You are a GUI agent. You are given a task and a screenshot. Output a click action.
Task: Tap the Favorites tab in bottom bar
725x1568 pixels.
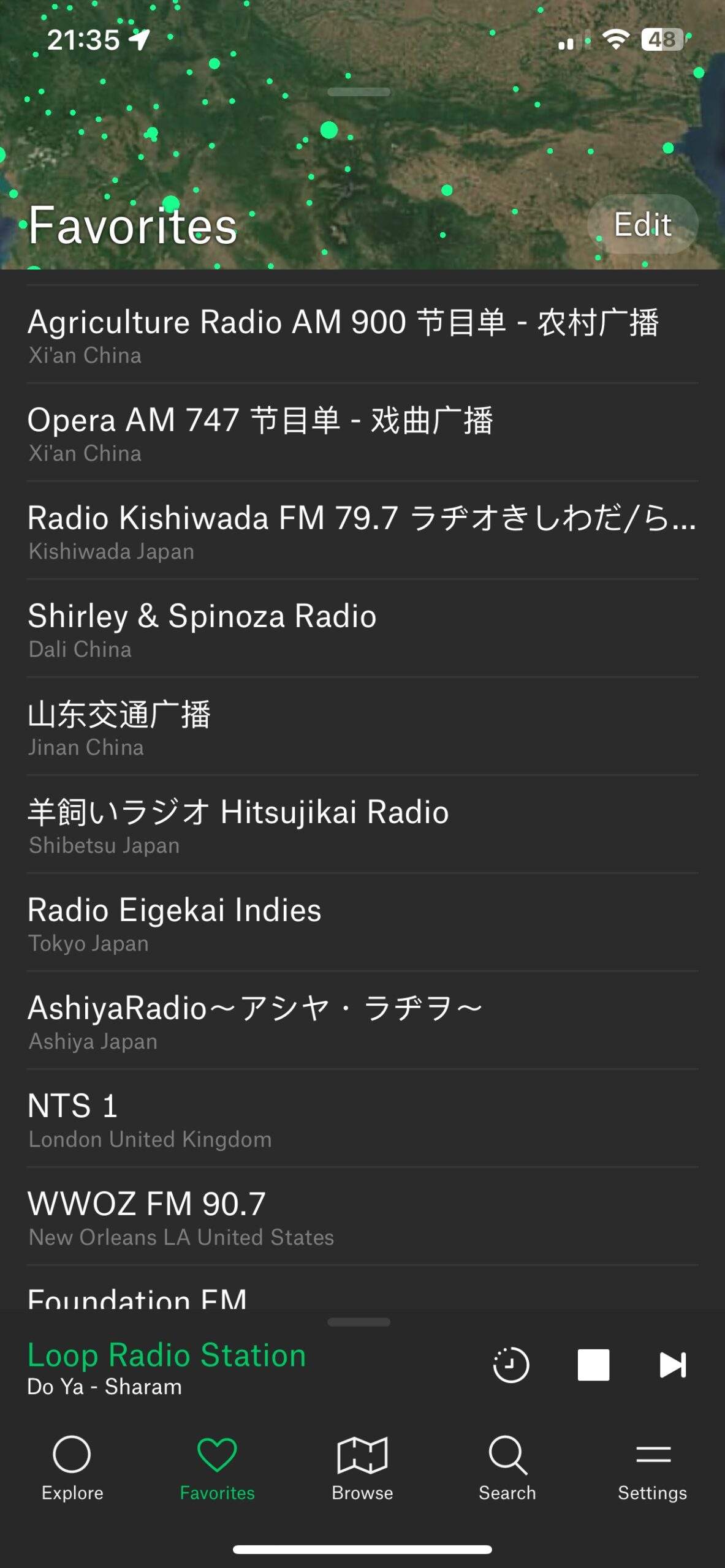(x=217, y=1468)
